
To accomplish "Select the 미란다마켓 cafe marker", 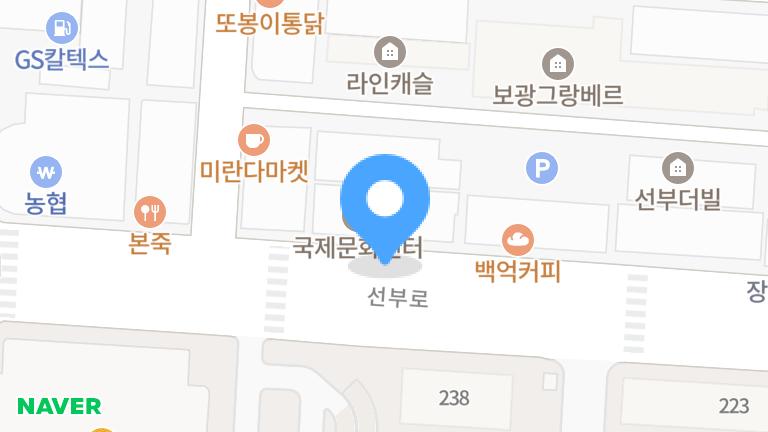I will point(253,139).
